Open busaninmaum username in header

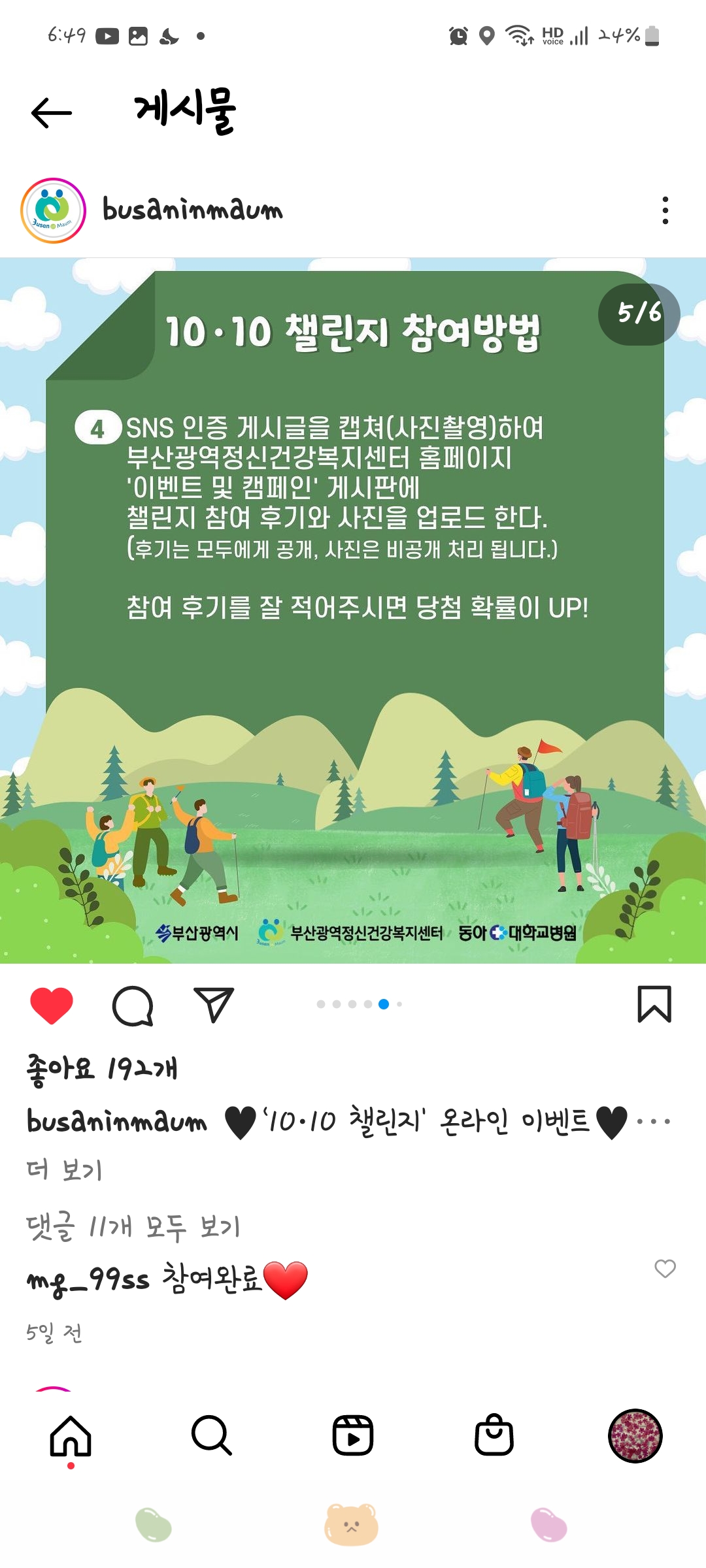[193, 210]
